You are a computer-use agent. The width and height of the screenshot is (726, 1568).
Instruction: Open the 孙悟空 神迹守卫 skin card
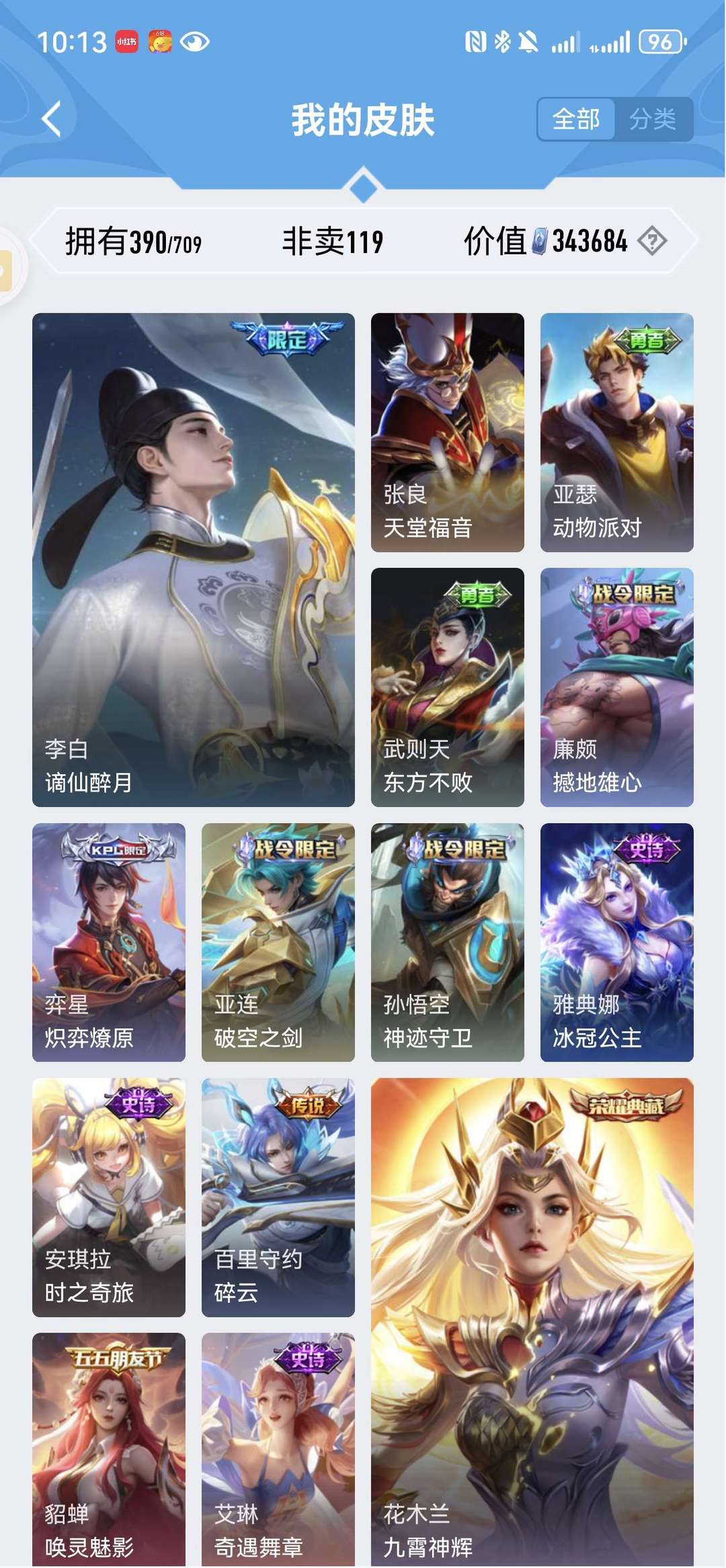tap(448, 942)
